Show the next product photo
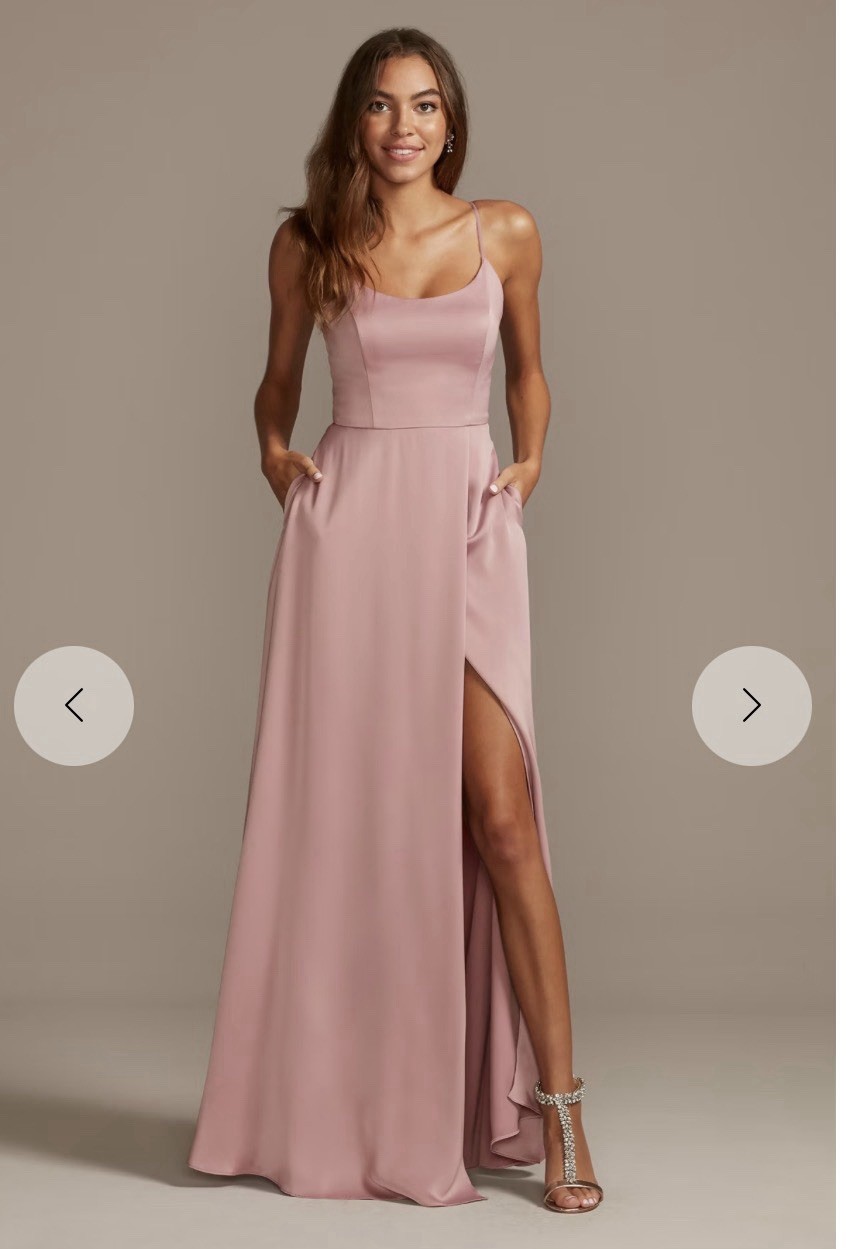 coord(751,705)
